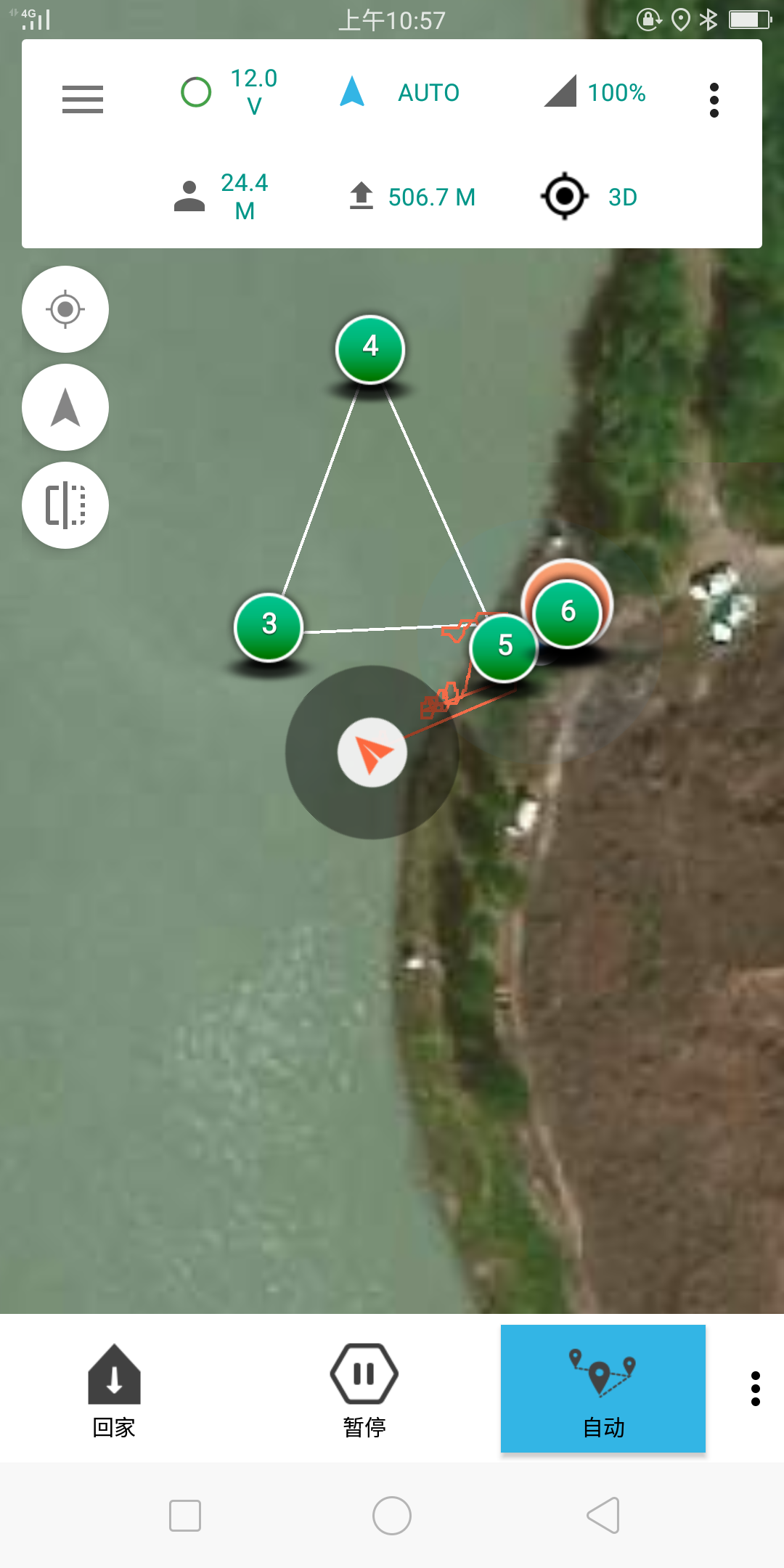Tap the 回家 return home button
Screen dimensions: 784x1568
coord(114,1390)
